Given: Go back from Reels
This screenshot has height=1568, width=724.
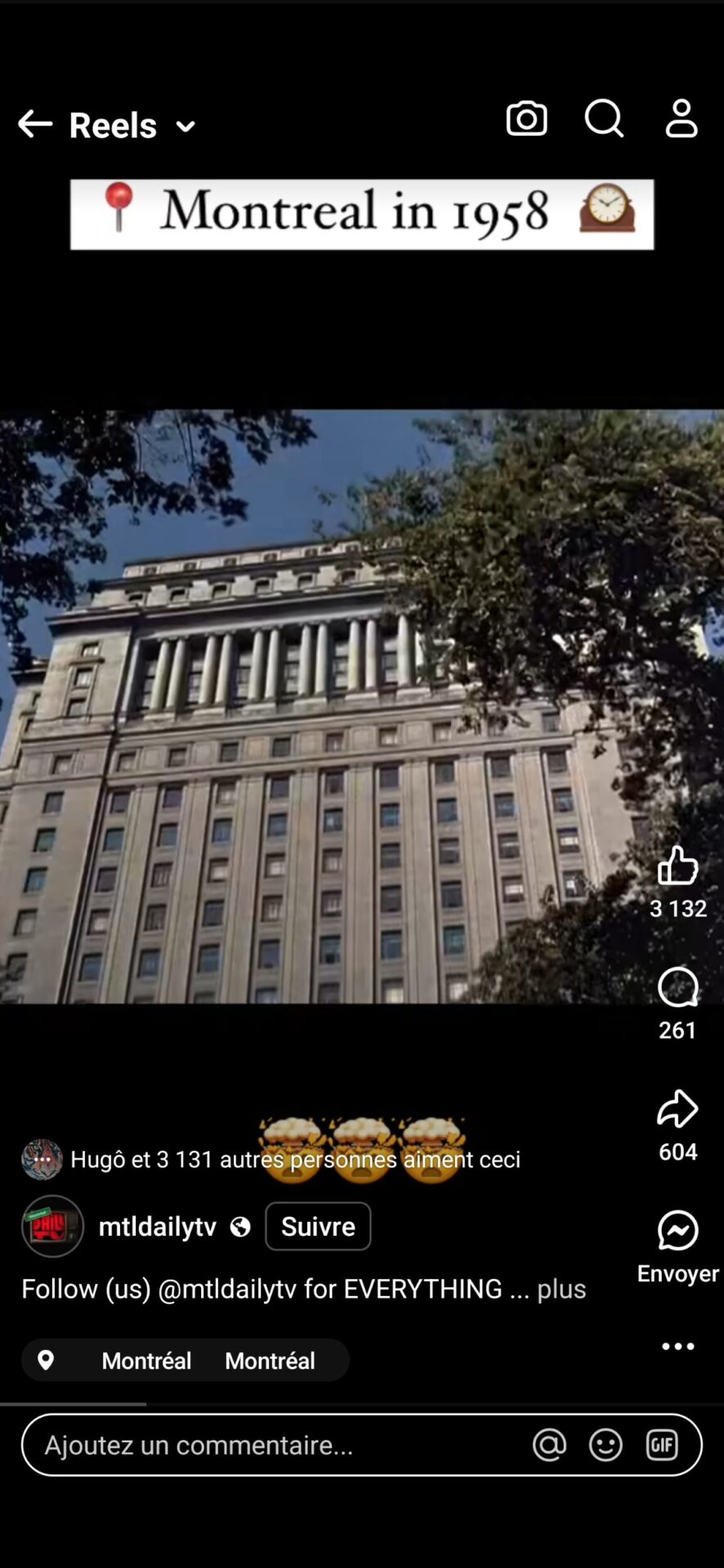Looking at the screenshot, I should (x=35, y=124).
